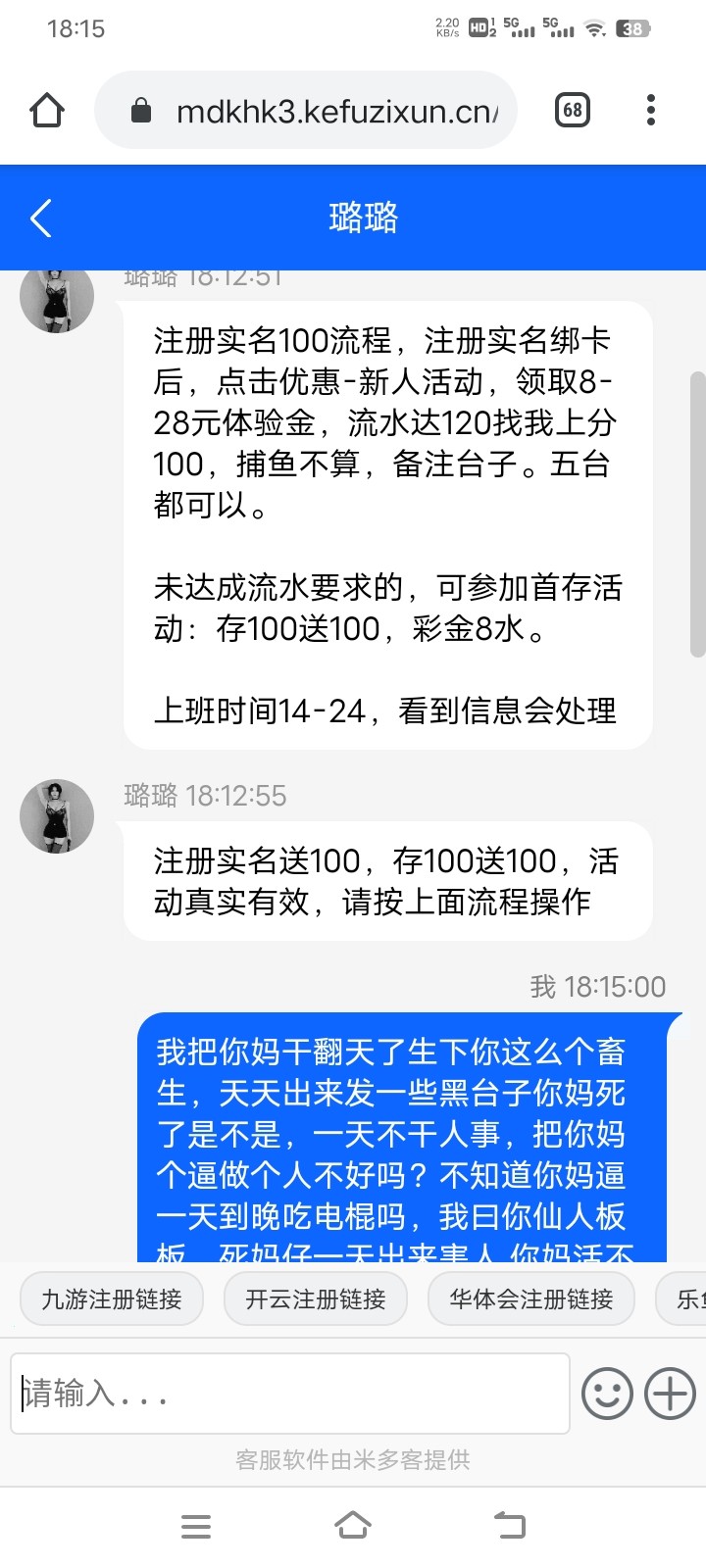This screenshot has width=706, height=1568.
Task: Open the browser three-dot overflow menu
Action: (x=649, y=110)
